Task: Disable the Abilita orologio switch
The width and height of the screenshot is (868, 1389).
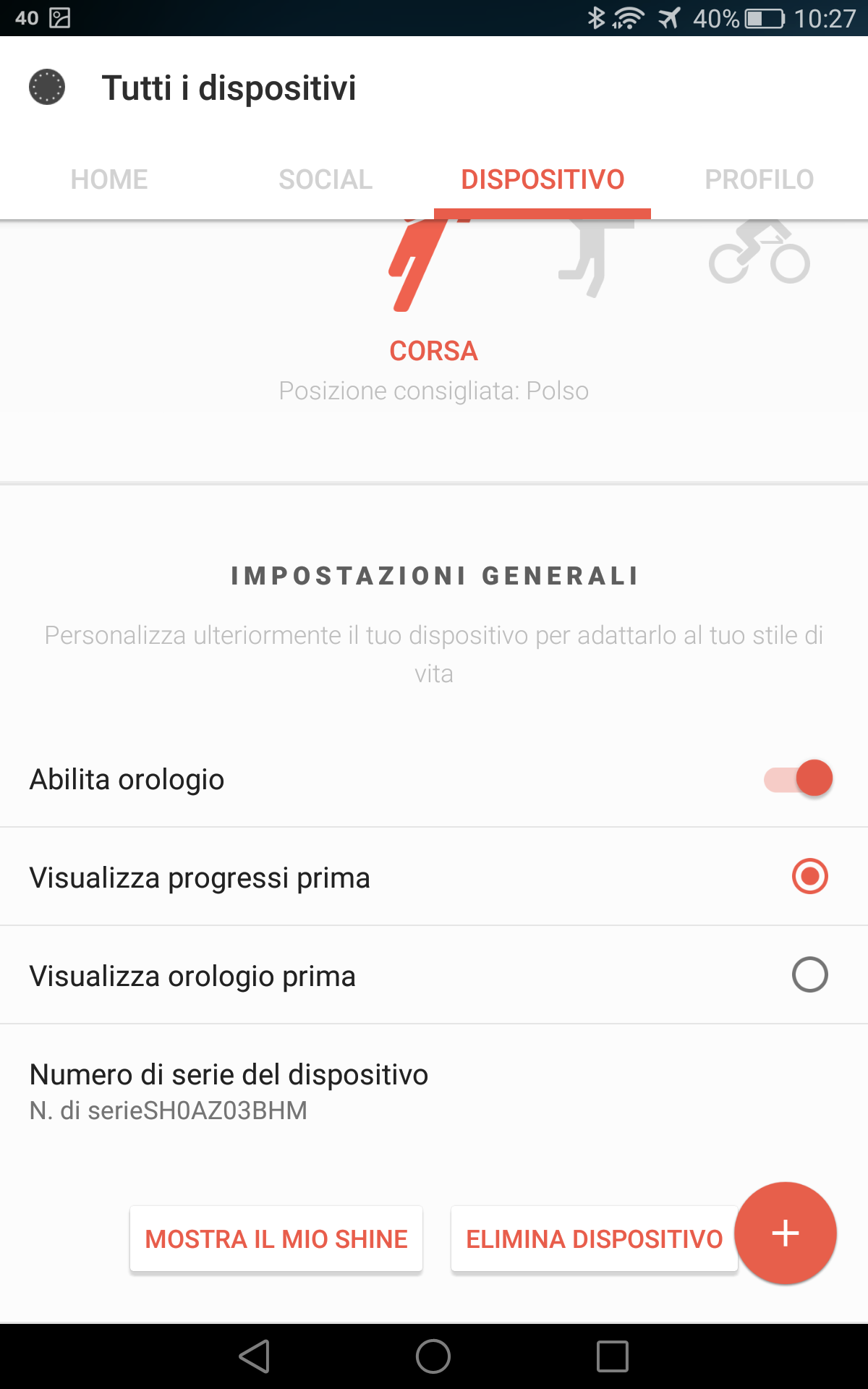Action: pyautogui.click(x=799, y=779)
